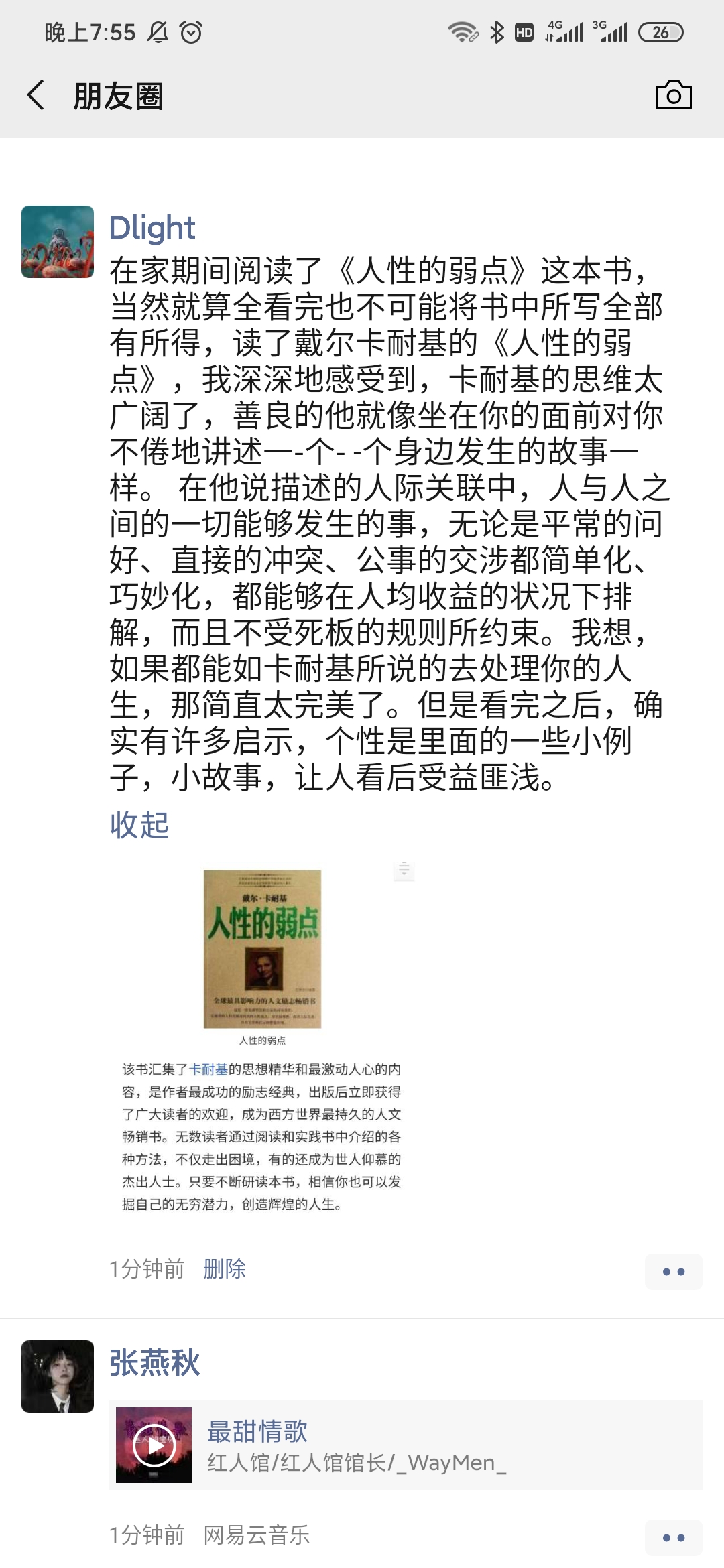Delete Dlight's post via 删除
The width and height of the screenshot is (724, 1568).
pyautogui.click(x=225, y=1268)
